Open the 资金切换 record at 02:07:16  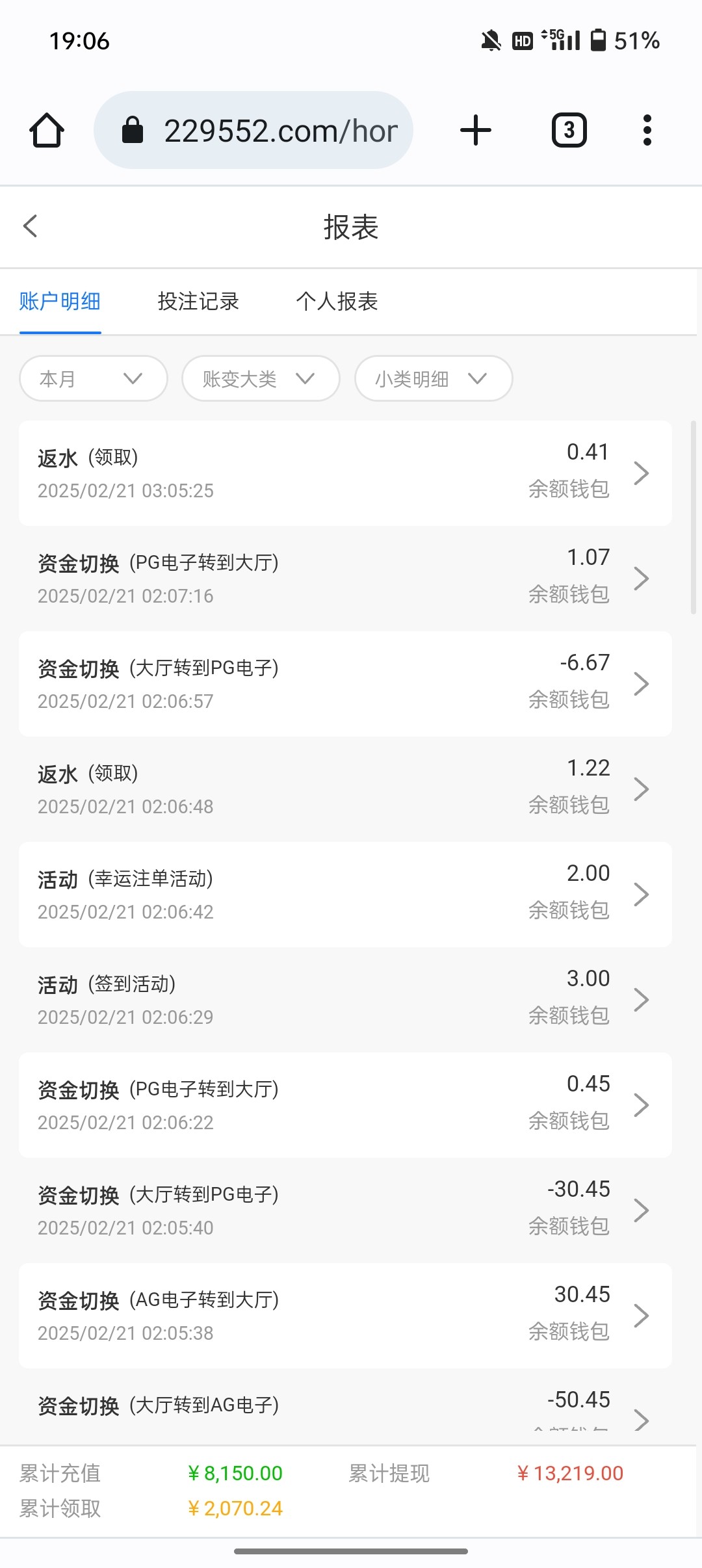click(345, 579)
